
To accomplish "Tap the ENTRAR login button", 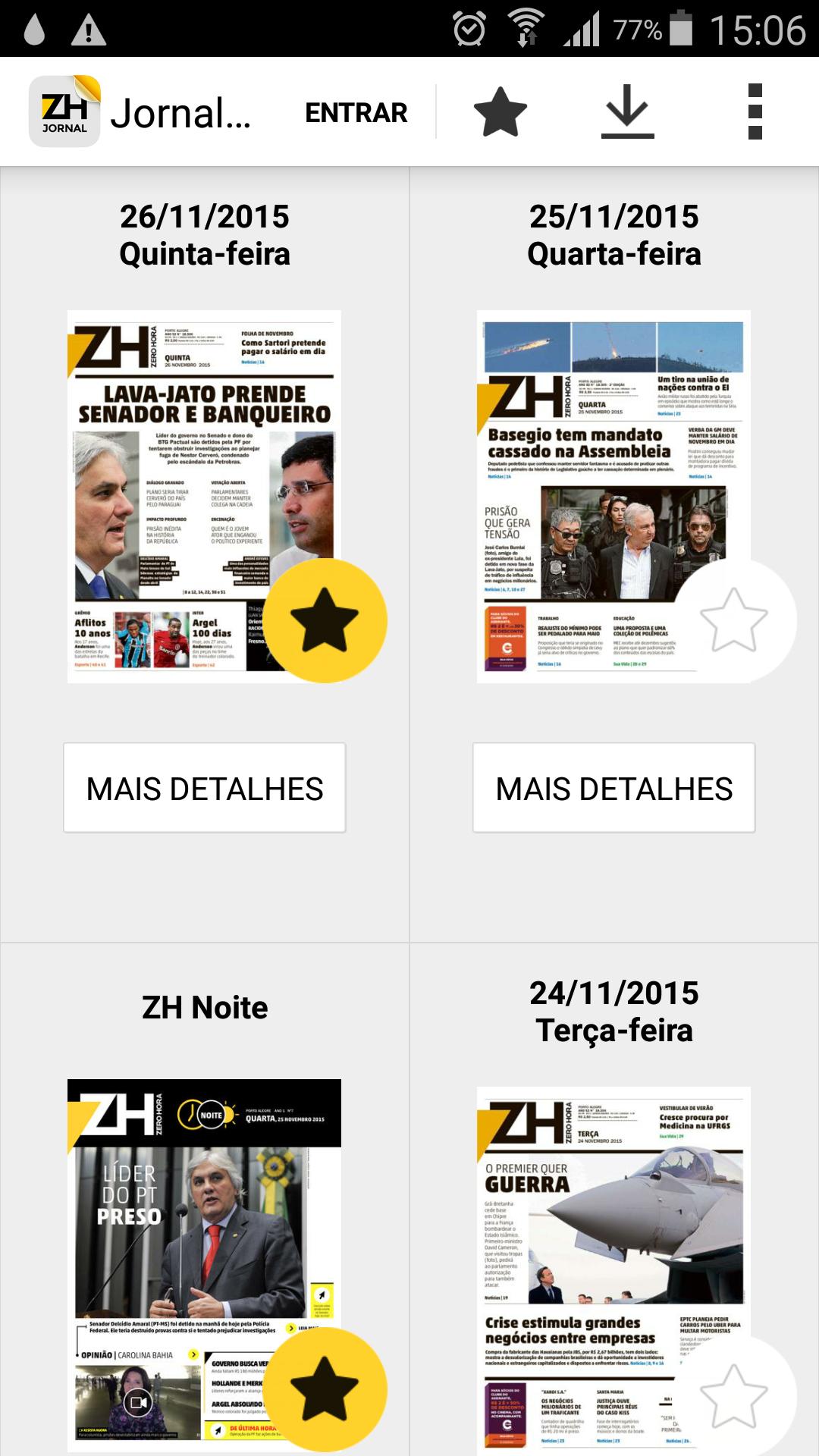I will tap(356, 112).
